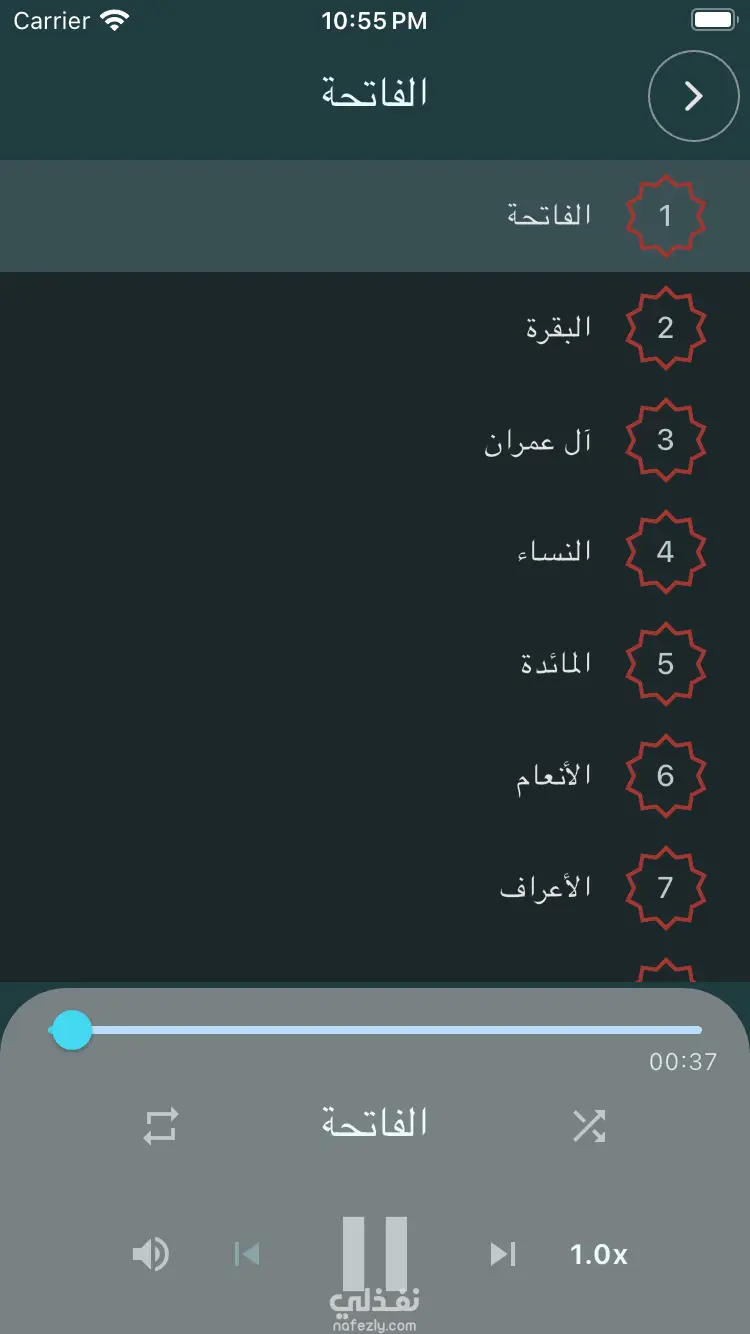Skip to next track
Image resolution: width=750 pixels, height=1334 pixels.
coord(502,1254)
